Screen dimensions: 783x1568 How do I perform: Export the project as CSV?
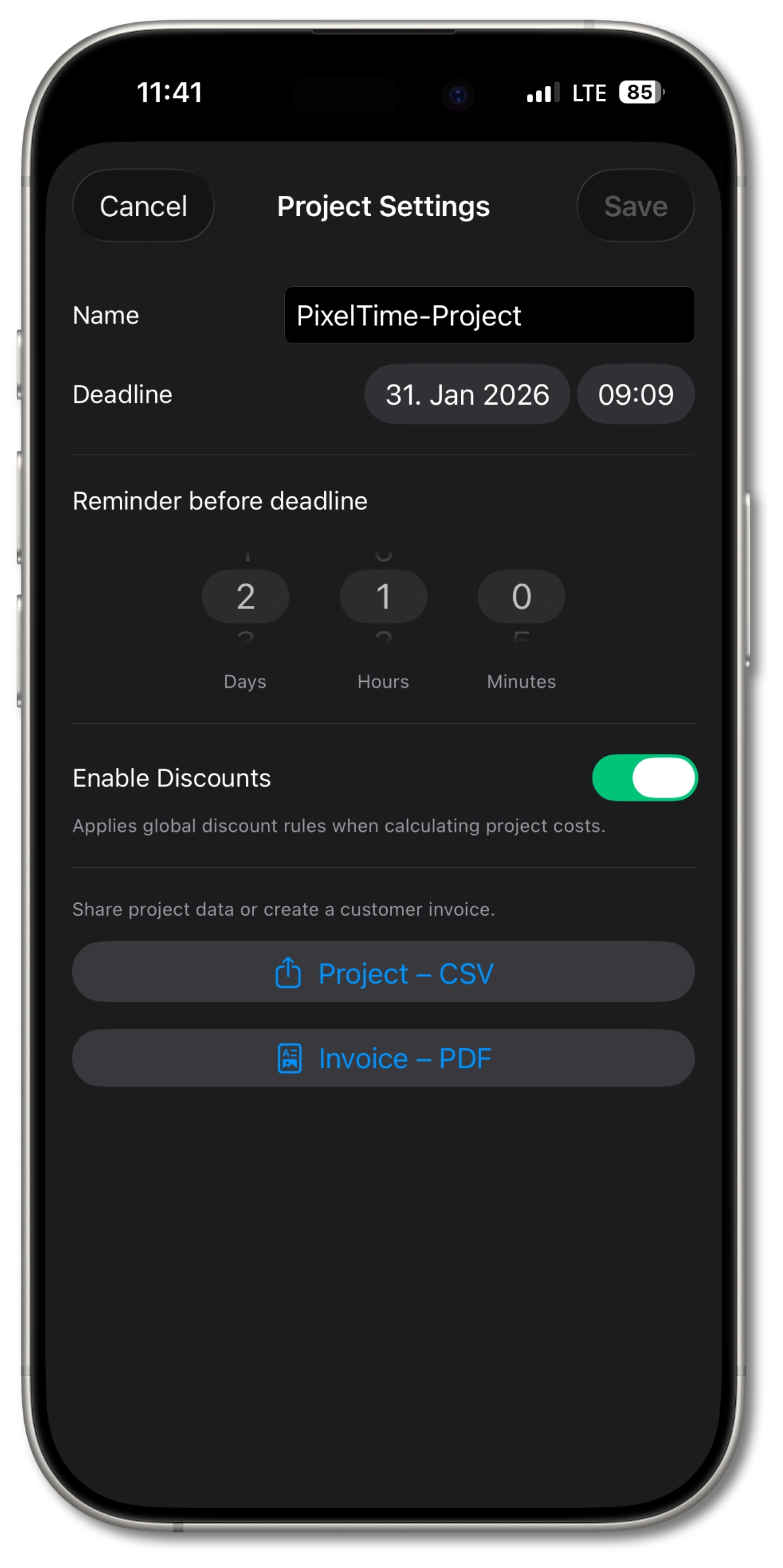(383, 972)
